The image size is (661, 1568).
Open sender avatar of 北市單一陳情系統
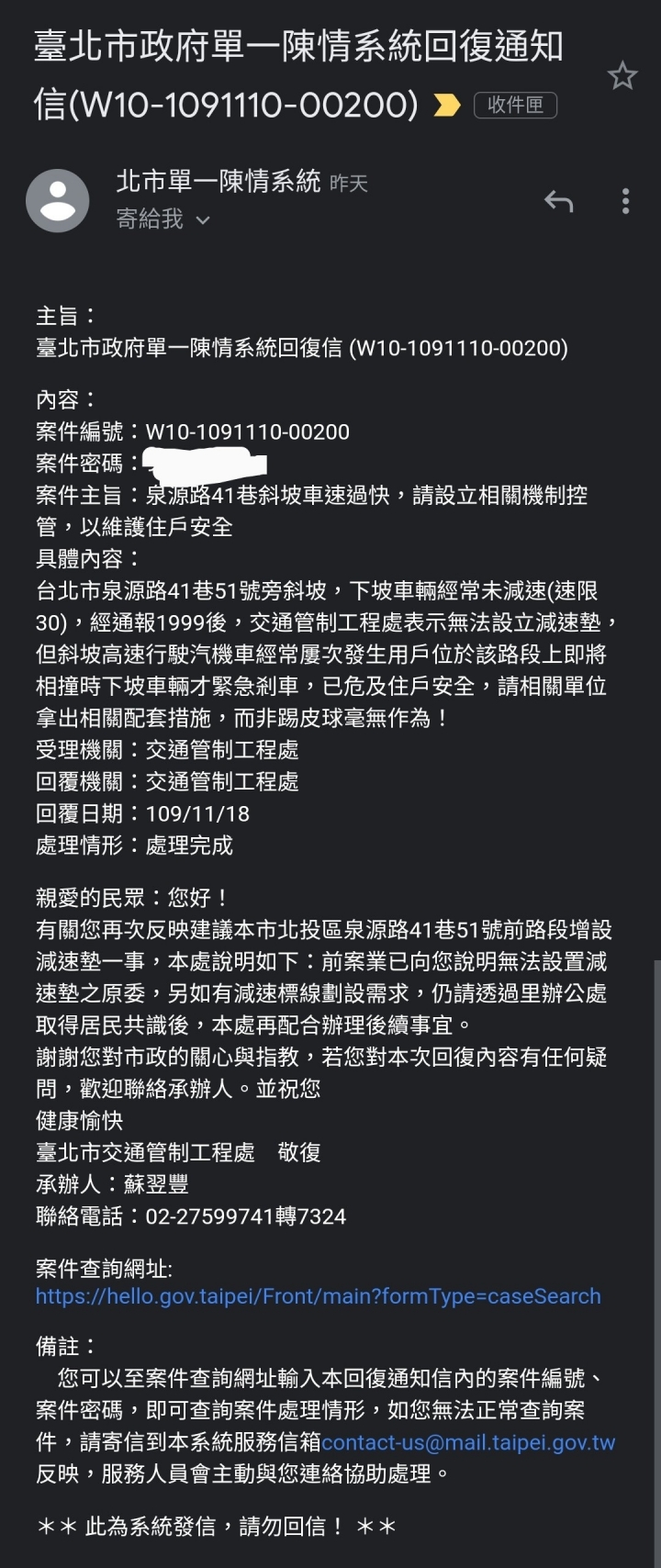pos(58,201)
